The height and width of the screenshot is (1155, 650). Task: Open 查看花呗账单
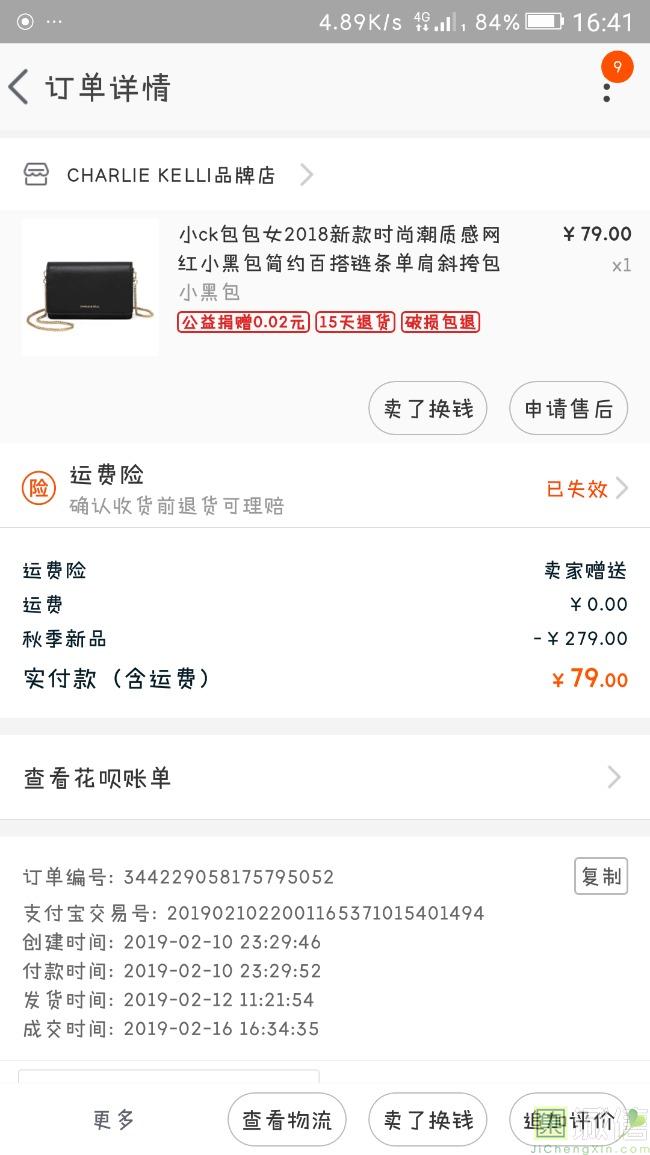tap(325, 778)
